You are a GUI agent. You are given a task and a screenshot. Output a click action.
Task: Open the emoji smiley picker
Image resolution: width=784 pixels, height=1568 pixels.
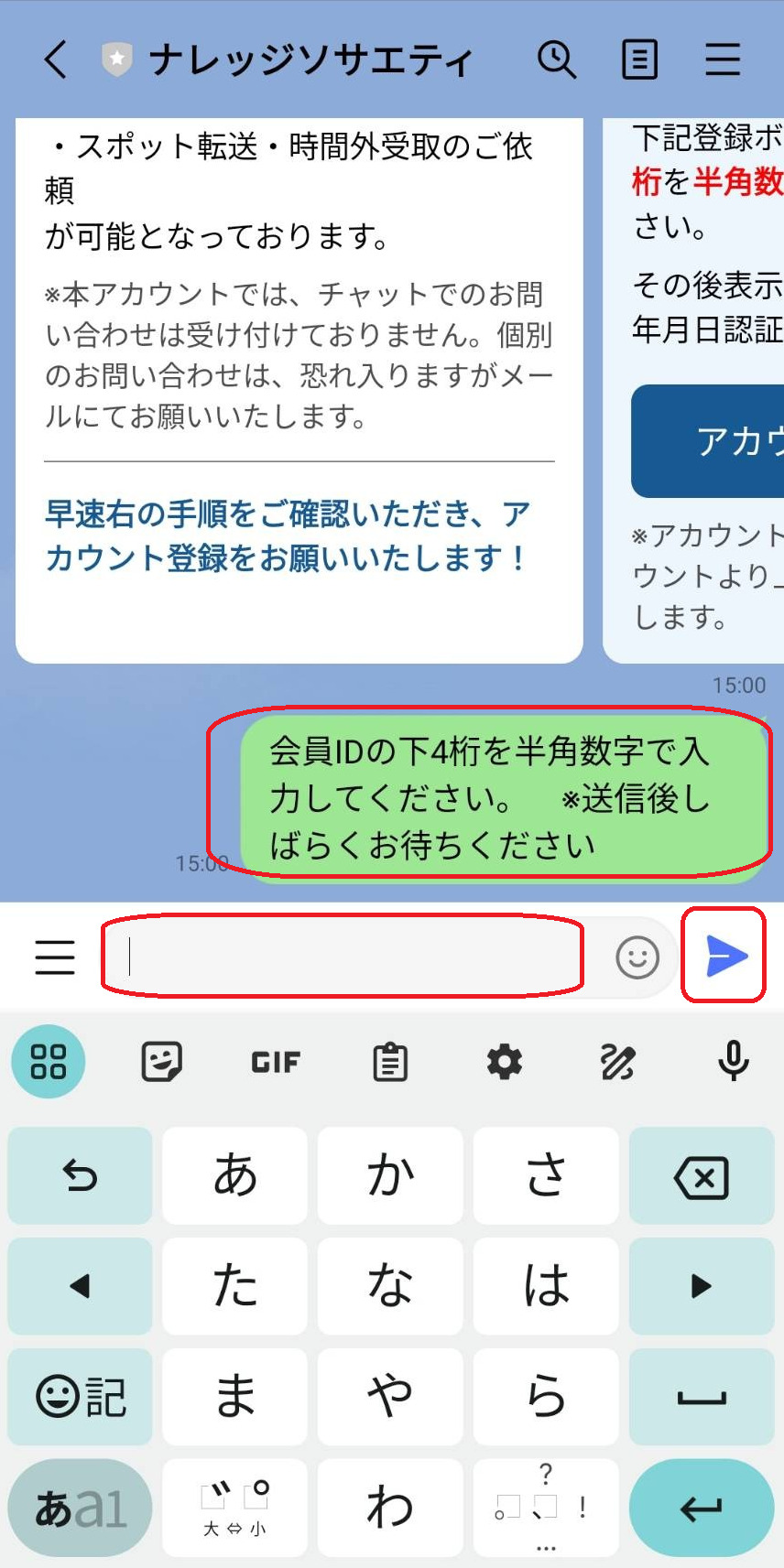637,957
